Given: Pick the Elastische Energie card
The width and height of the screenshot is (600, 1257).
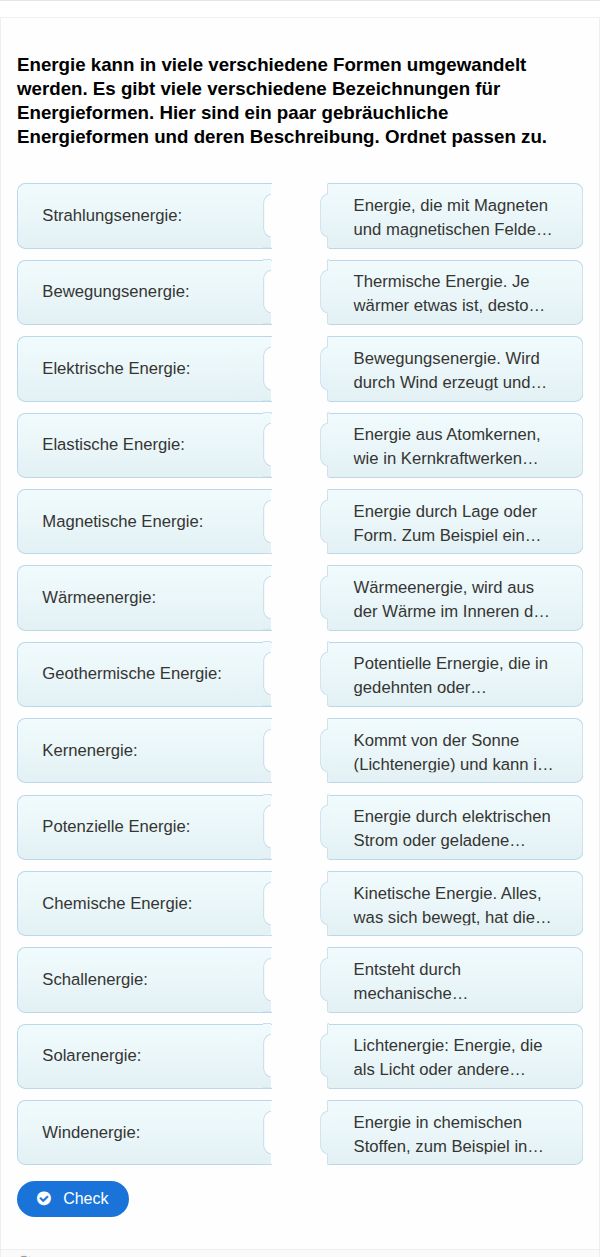Looking at the screenshot, I should click(145, 445).
